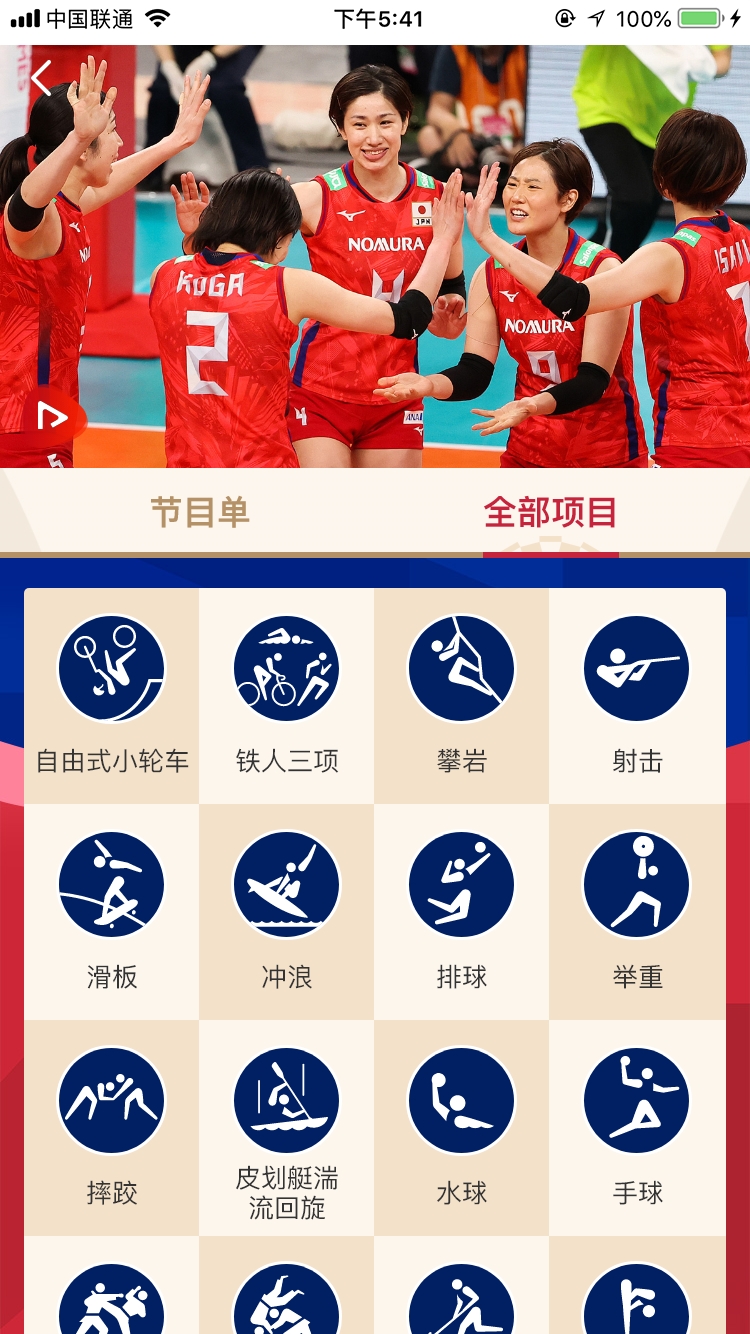
Task: Open the 铁人三项 sport tile
Action: 286,695
